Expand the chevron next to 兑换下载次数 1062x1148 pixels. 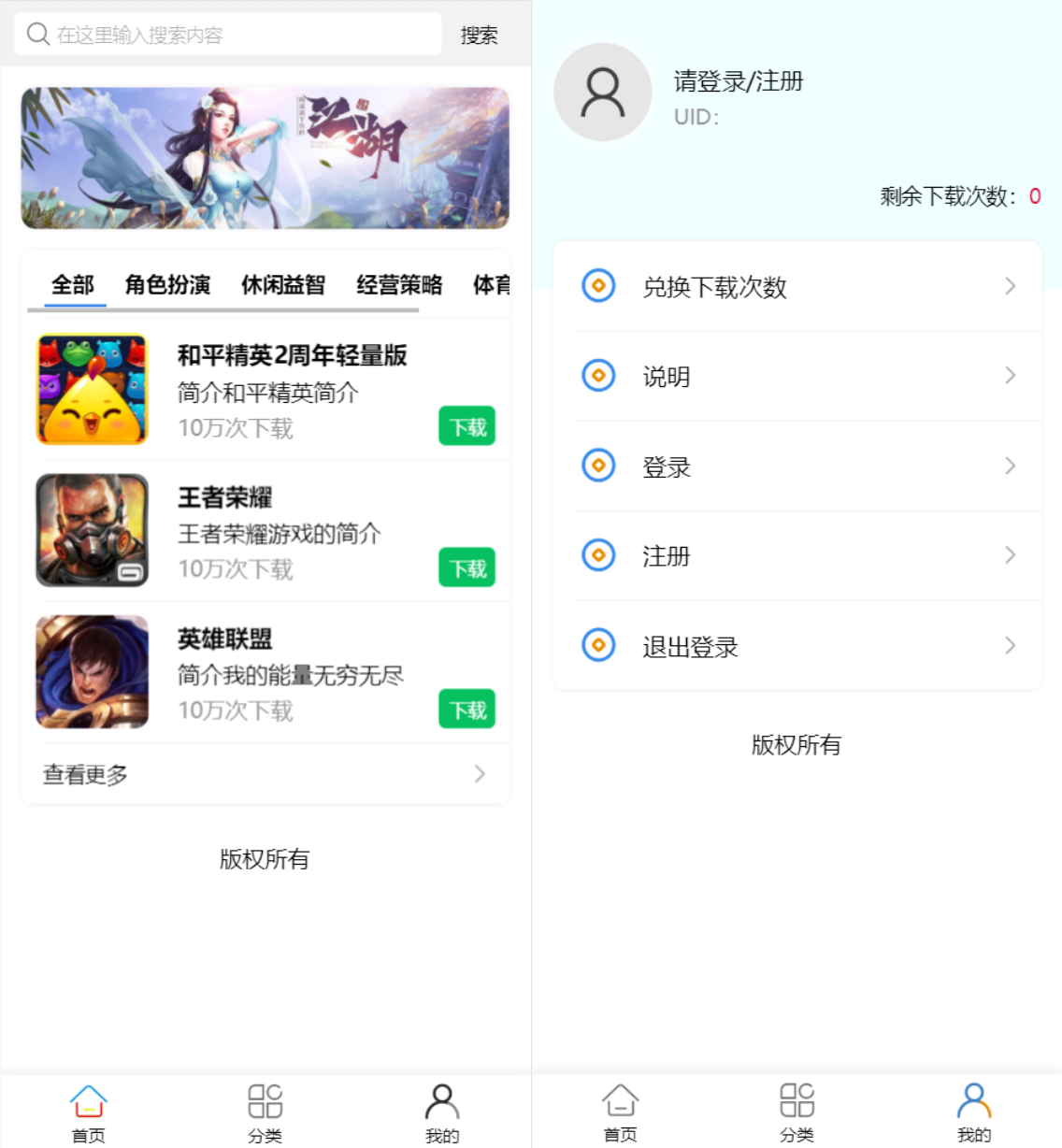[x=1009, y=286]
